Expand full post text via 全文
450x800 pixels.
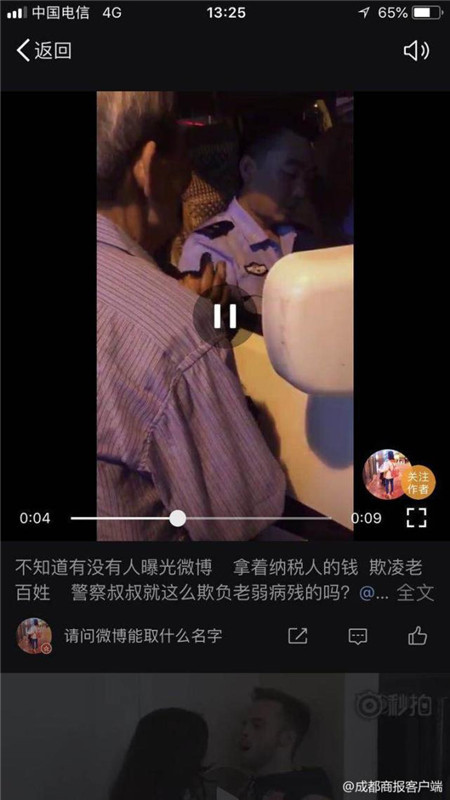tap(415, 593)
